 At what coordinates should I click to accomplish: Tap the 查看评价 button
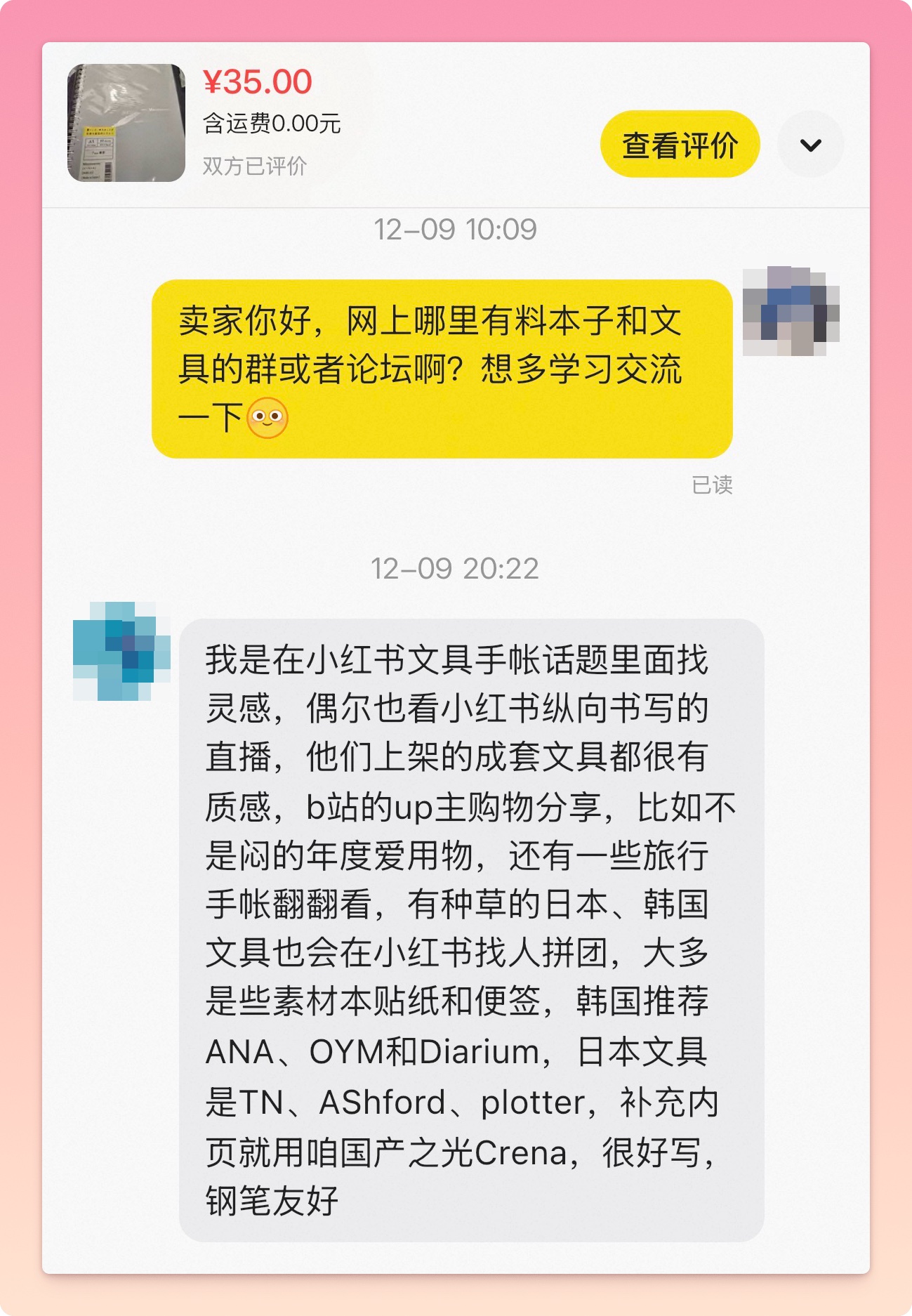[x=680, y=145]
